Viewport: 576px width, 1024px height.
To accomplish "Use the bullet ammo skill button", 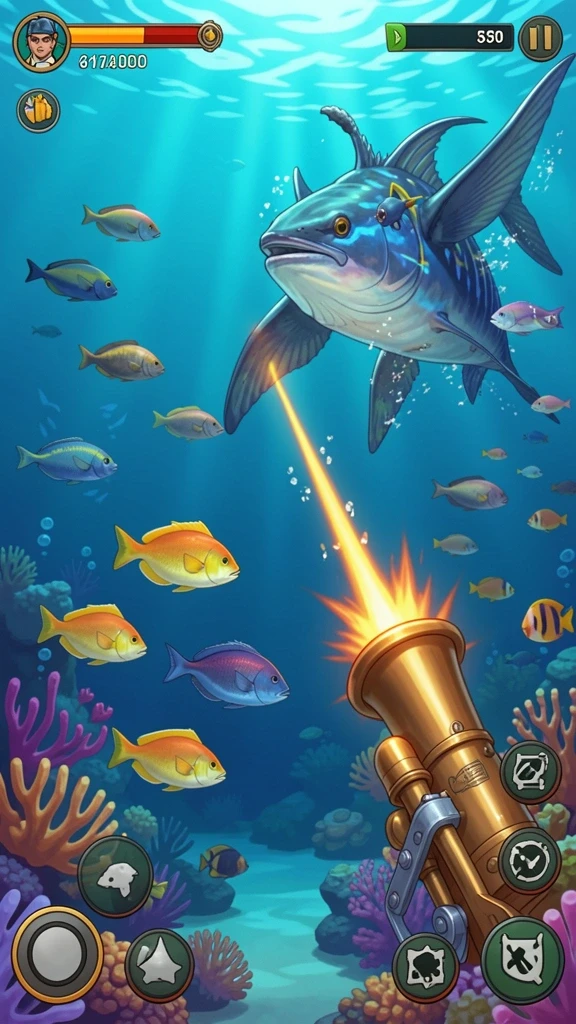I will coord(530,771).
